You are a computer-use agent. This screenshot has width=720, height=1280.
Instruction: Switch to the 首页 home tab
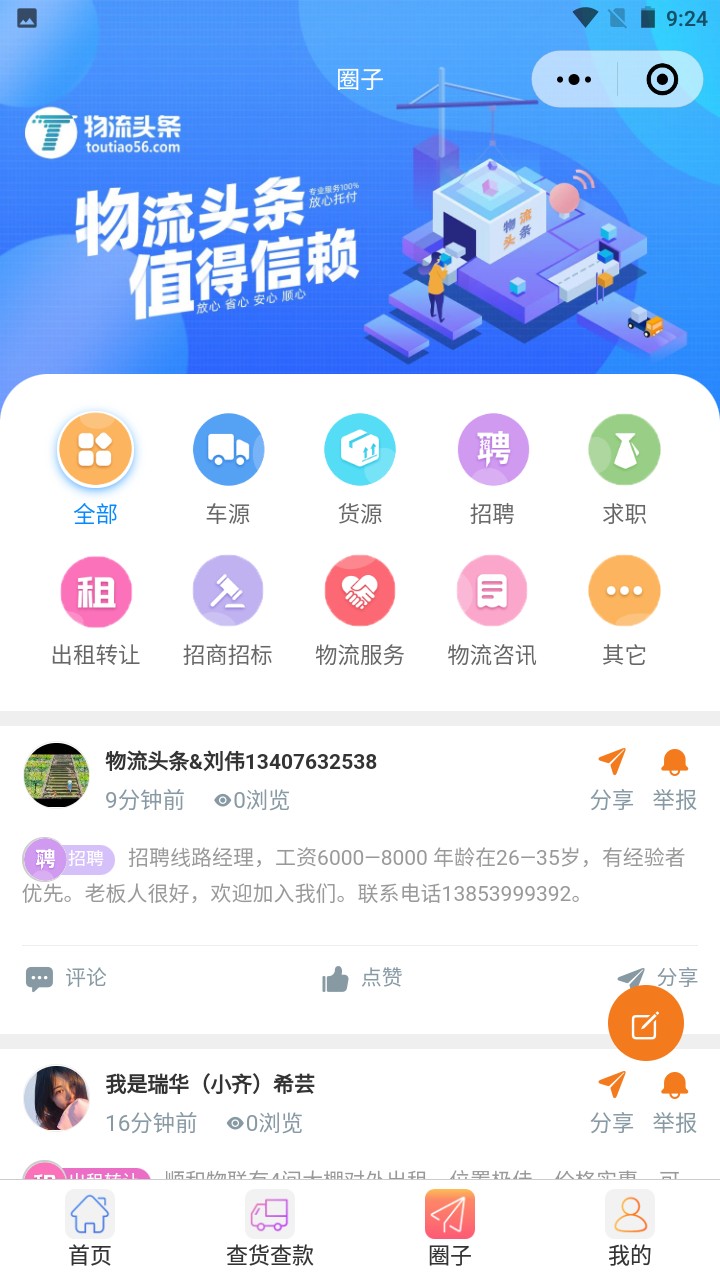(89, 1227)
